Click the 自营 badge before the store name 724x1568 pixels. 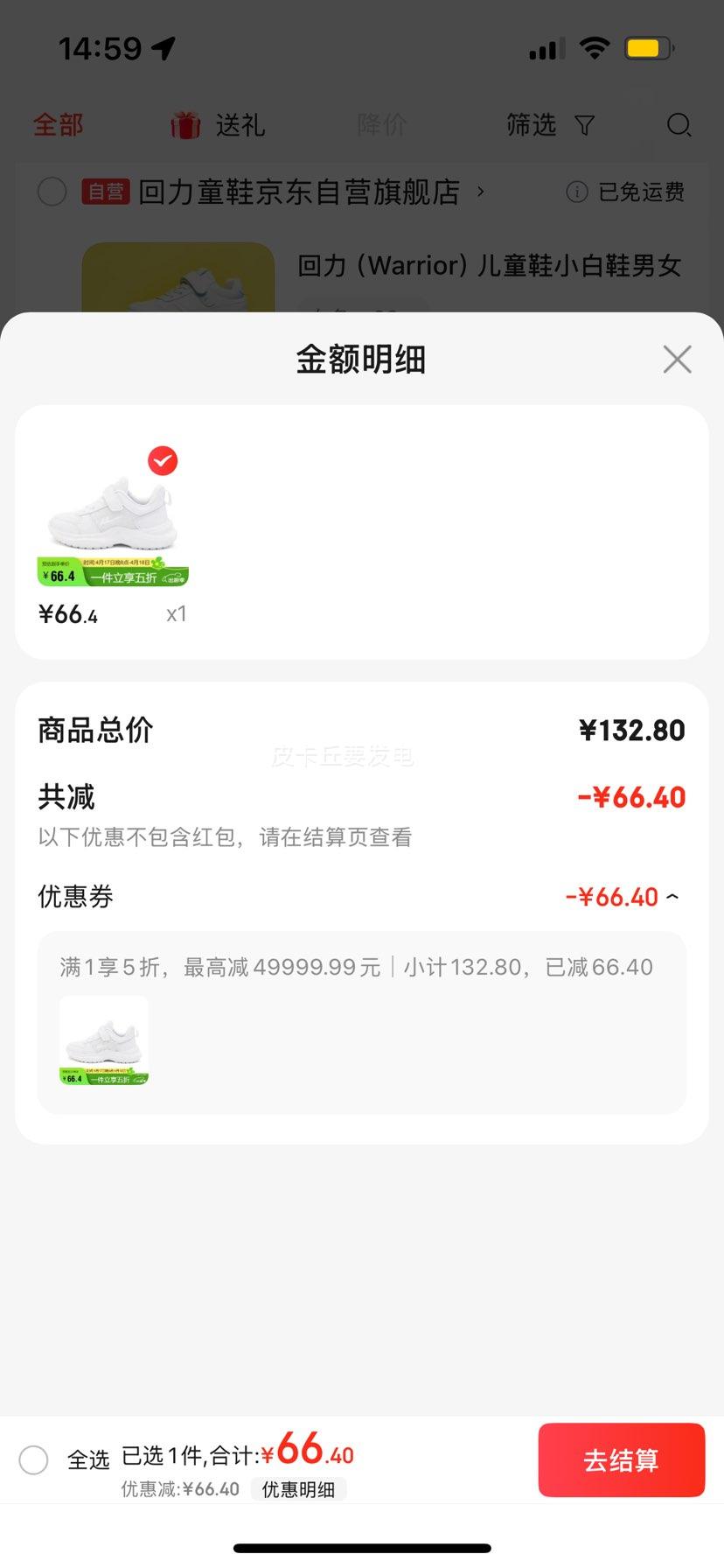coord(106,192)
